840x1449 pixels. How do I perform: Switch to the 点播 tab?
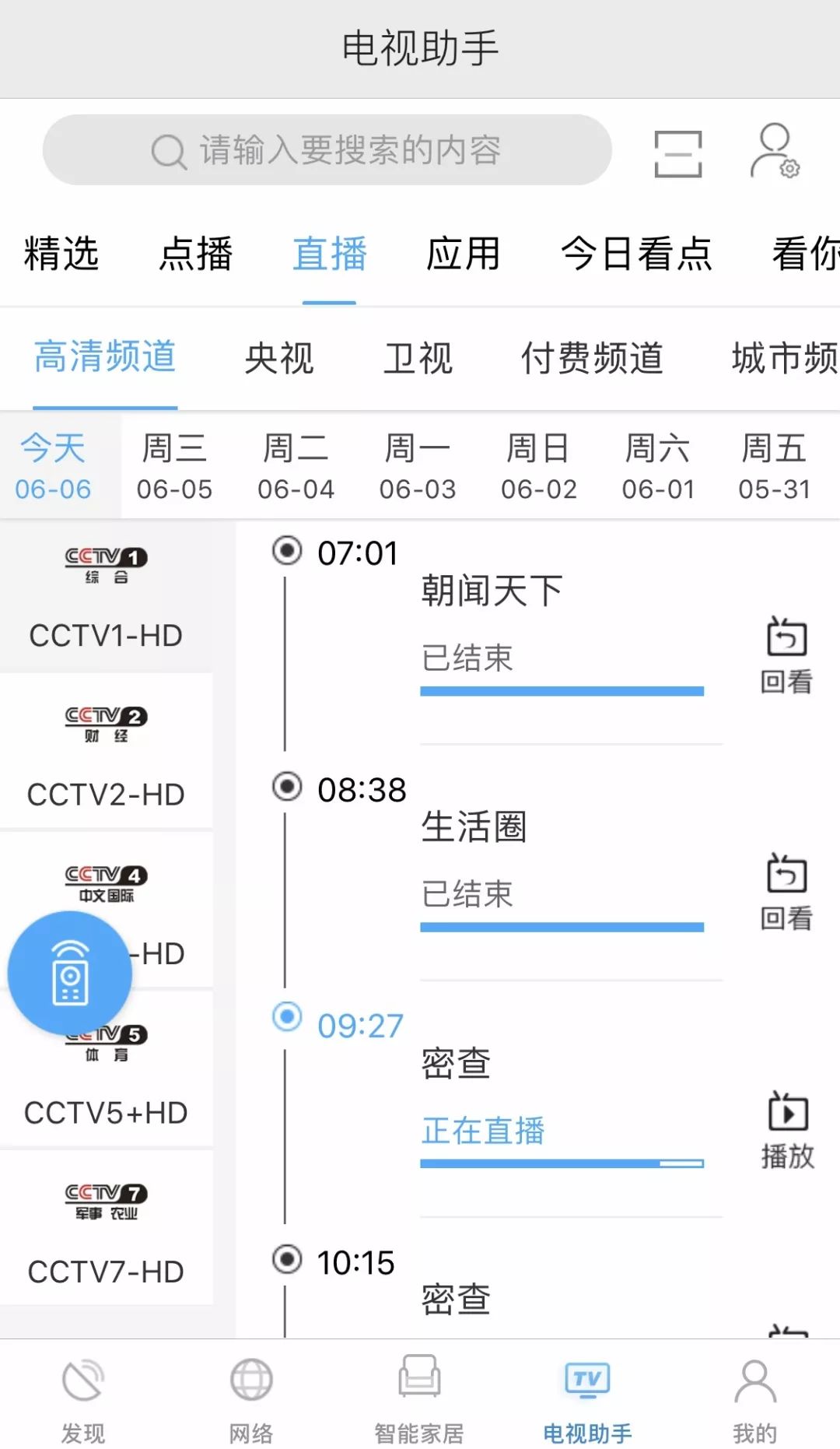tap(196, 254)
